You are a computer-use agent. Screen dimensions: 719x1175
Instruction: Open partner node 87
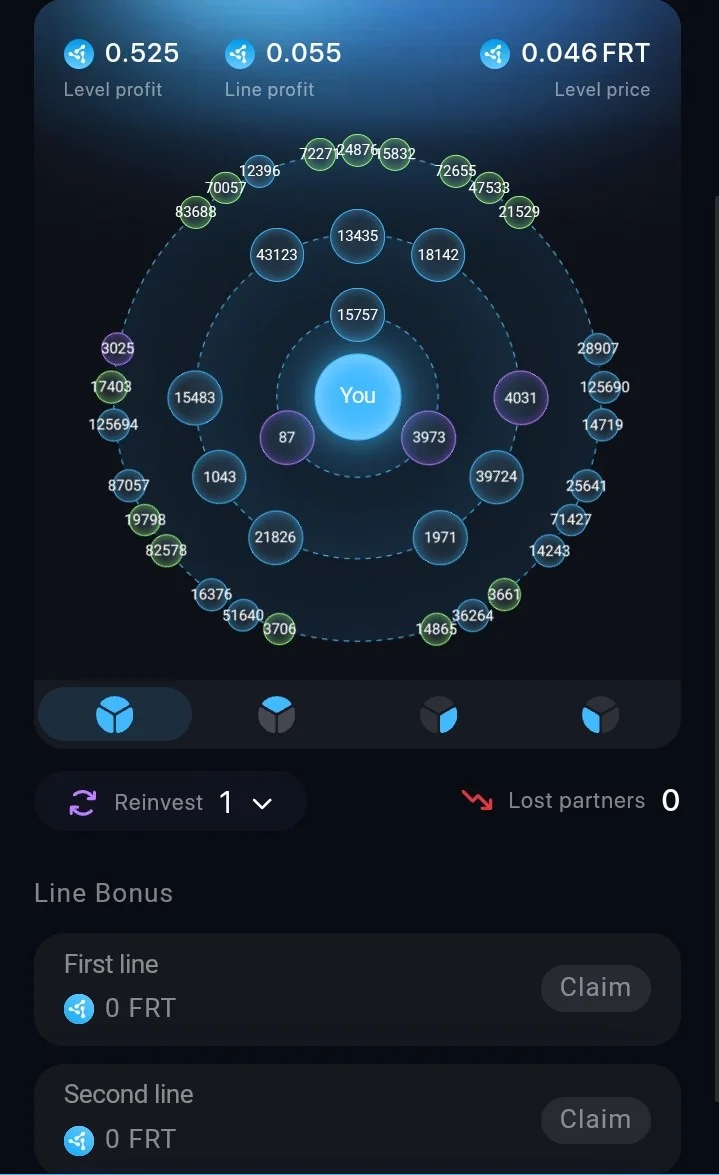(286, 437)
